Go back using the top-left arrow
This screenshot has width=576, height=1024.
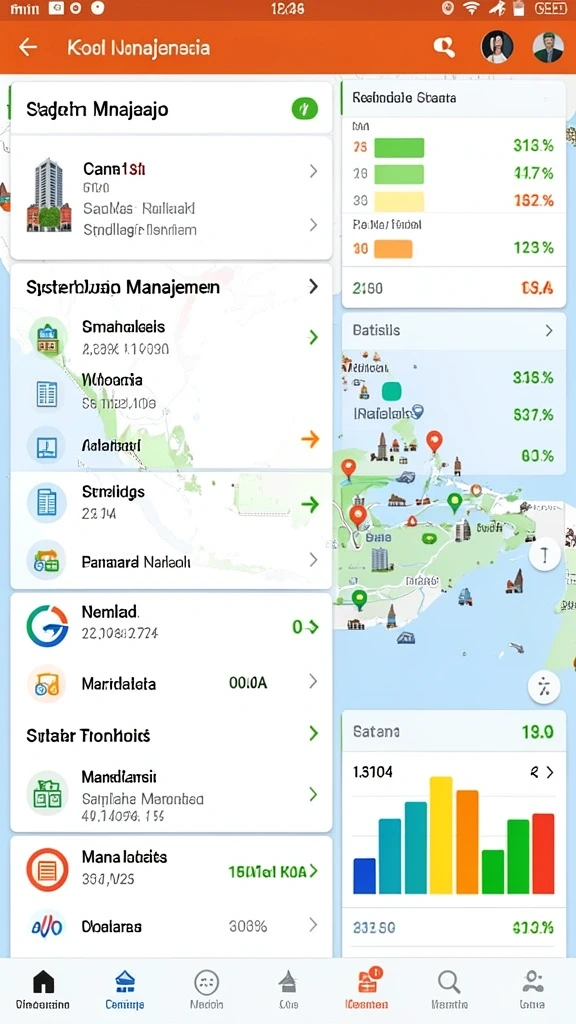[x=27, y=47]
